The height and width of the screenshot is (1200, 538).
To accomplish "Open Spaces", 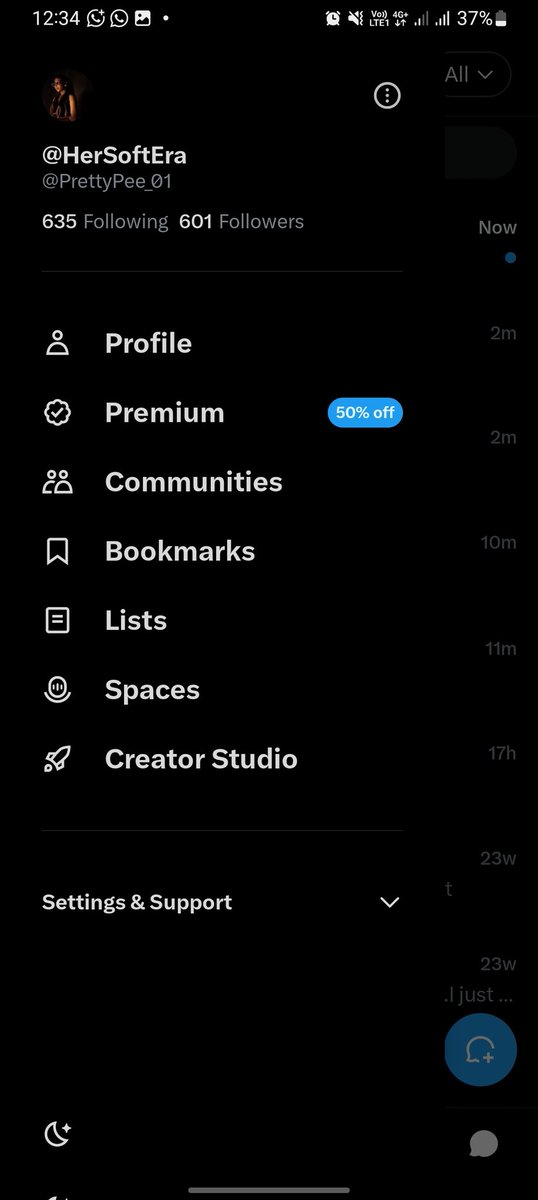I will pyautogui.click(x=222, y=690).
